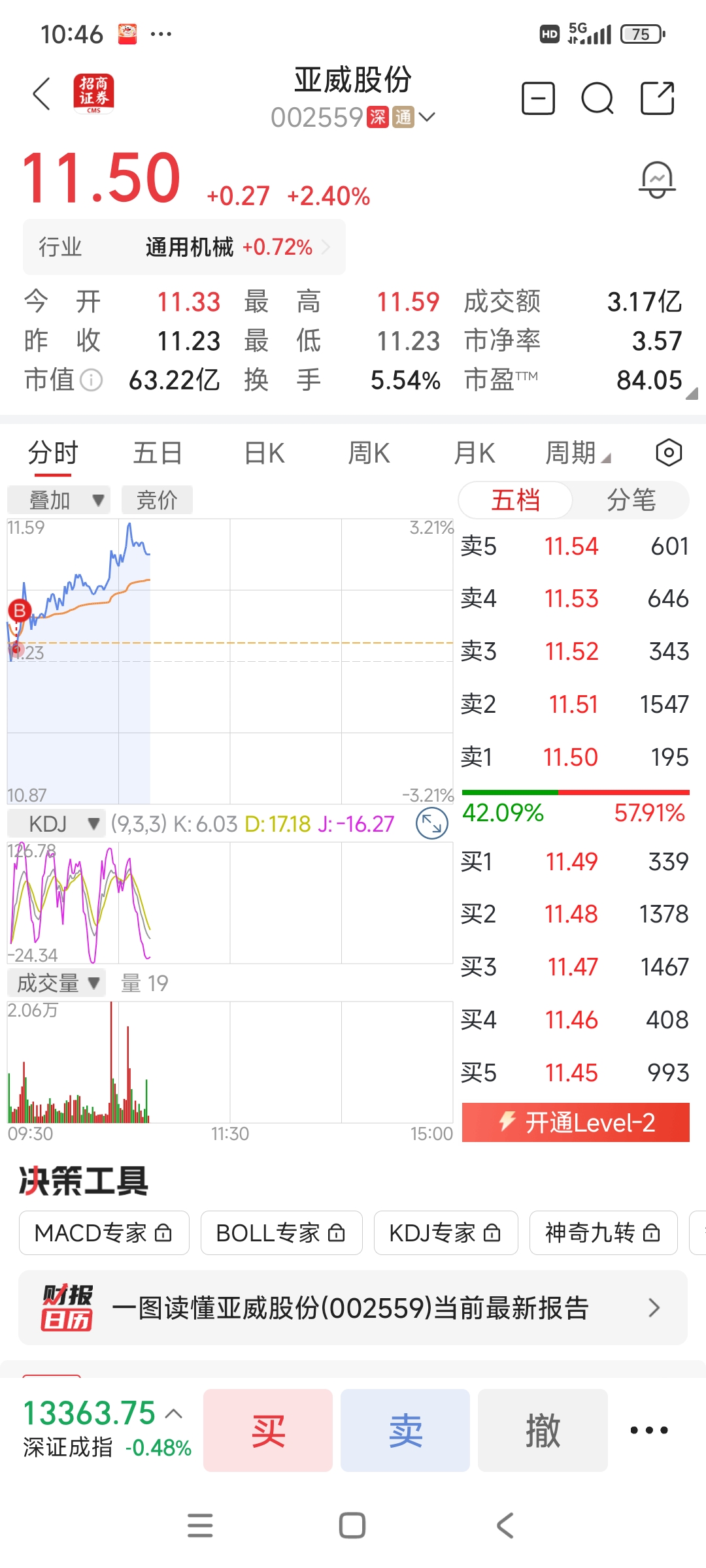Go back using the top-left arrow
Image resolution: width=706 pixels, height=1568 pixels.
42,94
